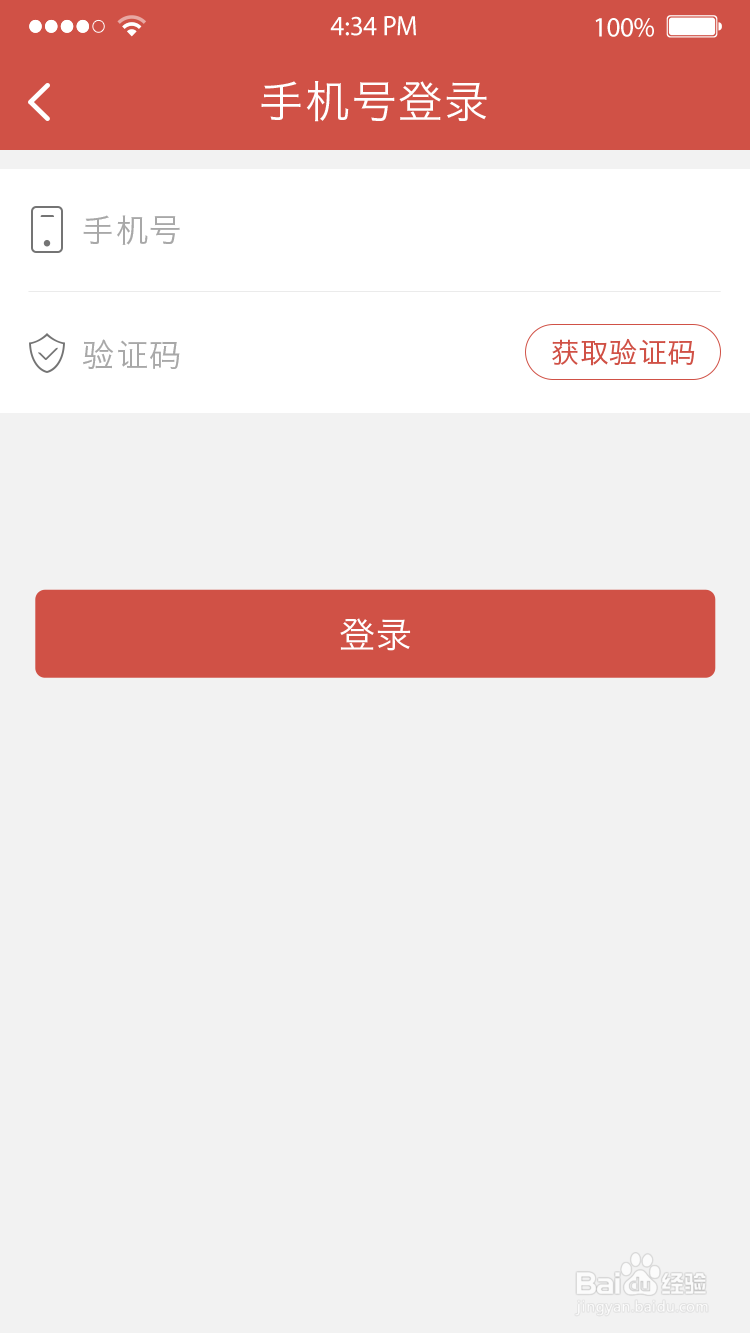Click inside the 手机号 input field
The height and width of the screenshot is (1333, 750).
click(x=300, y=230)
